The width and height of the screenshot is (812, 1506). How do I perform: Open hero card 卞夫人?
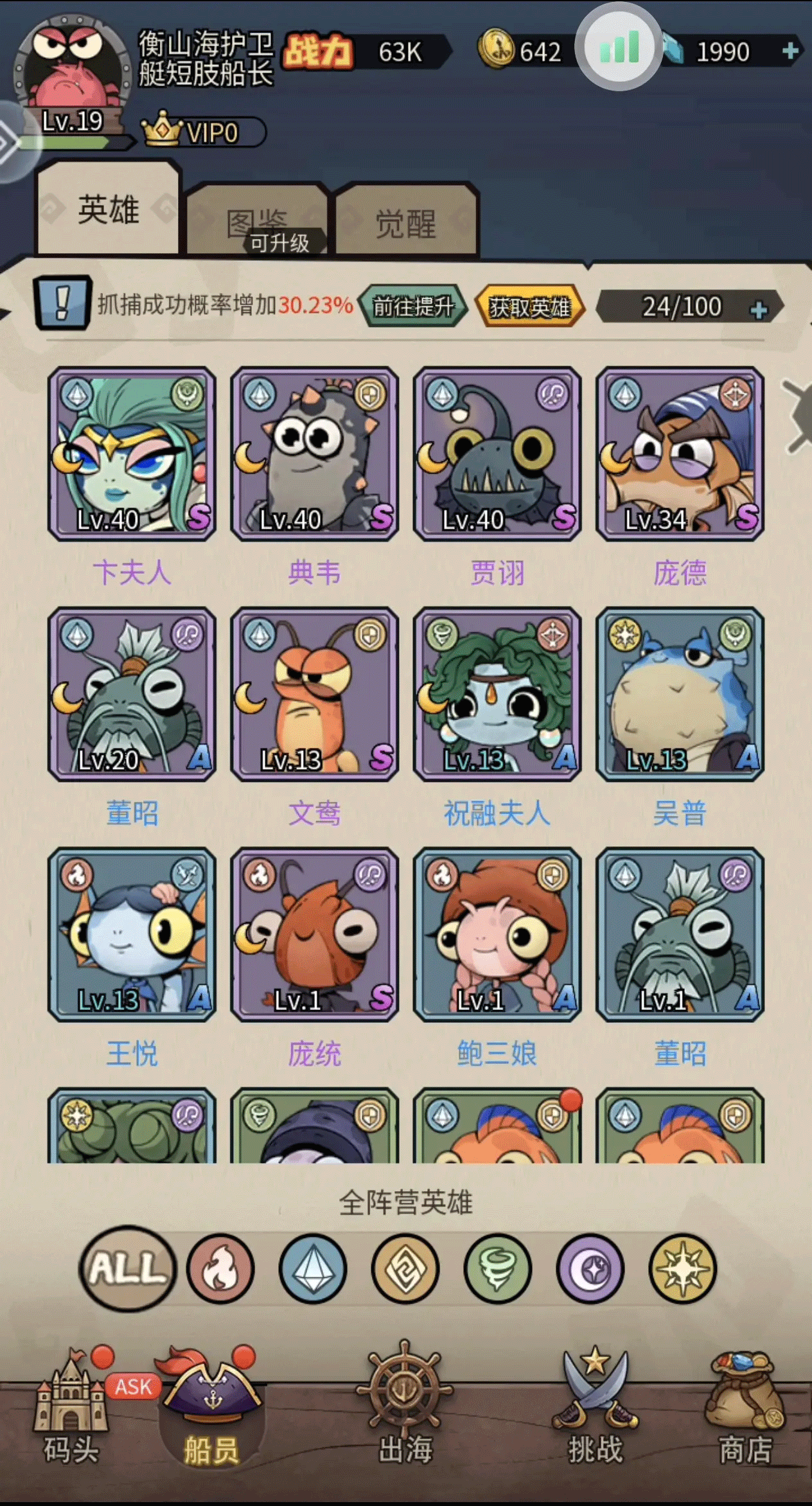132,454
